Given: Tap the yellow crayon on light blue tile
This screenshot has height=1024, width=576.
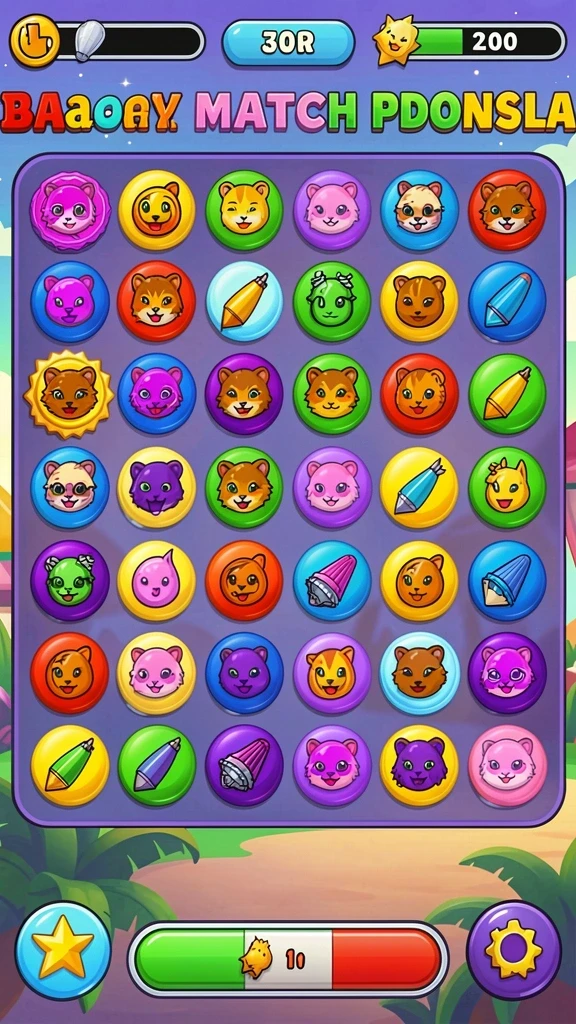Looking at the screenshot, I should click(x=244, y=301).
